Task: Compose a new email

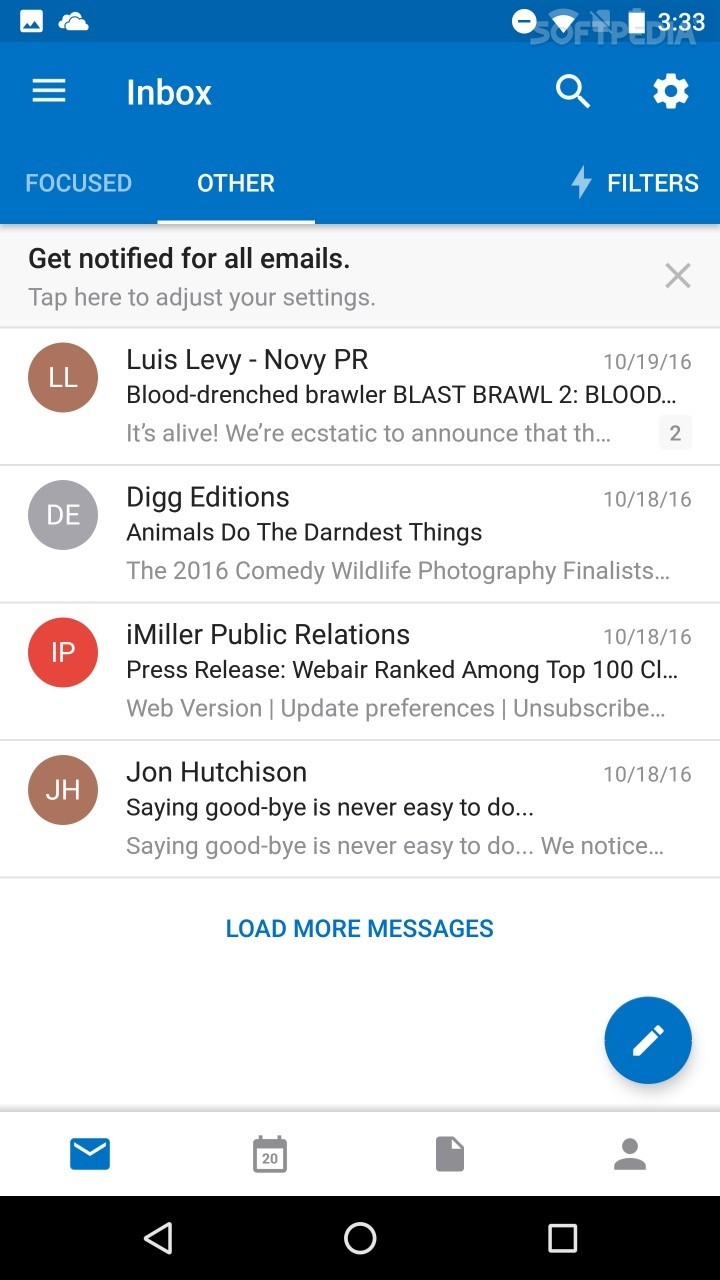Action: click(647, 1040)
